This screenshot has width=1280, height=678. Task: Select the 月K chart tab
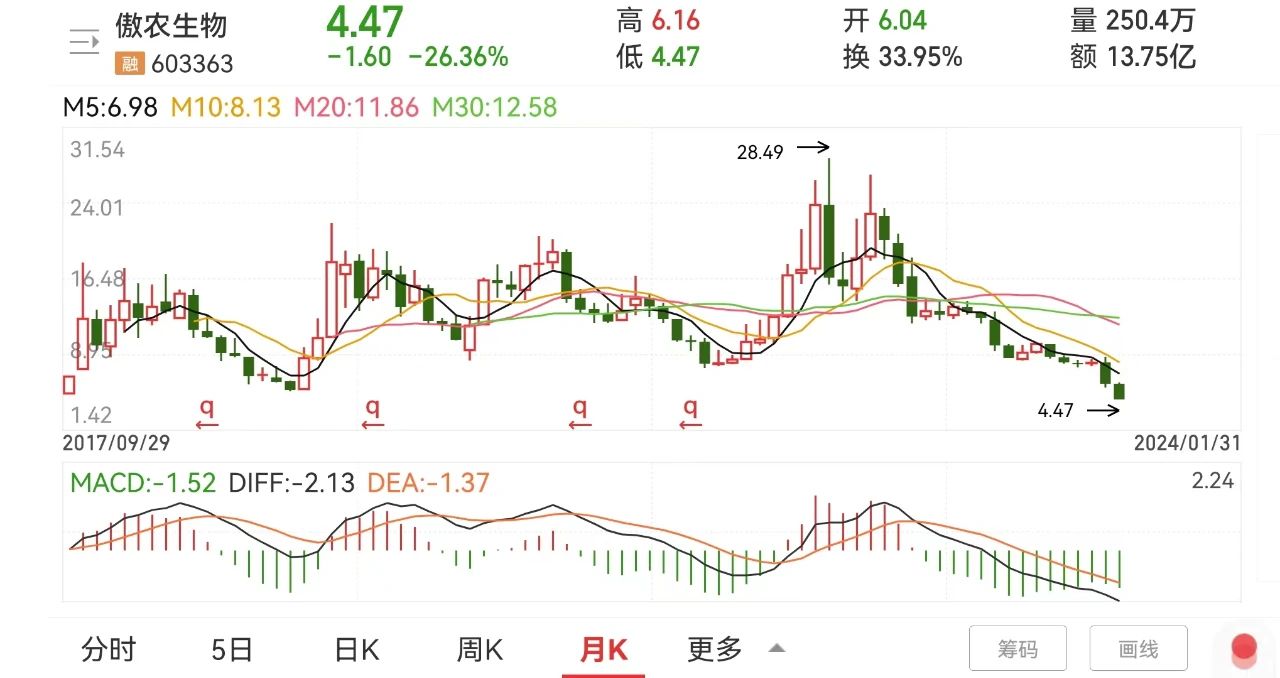pos(604,650)
